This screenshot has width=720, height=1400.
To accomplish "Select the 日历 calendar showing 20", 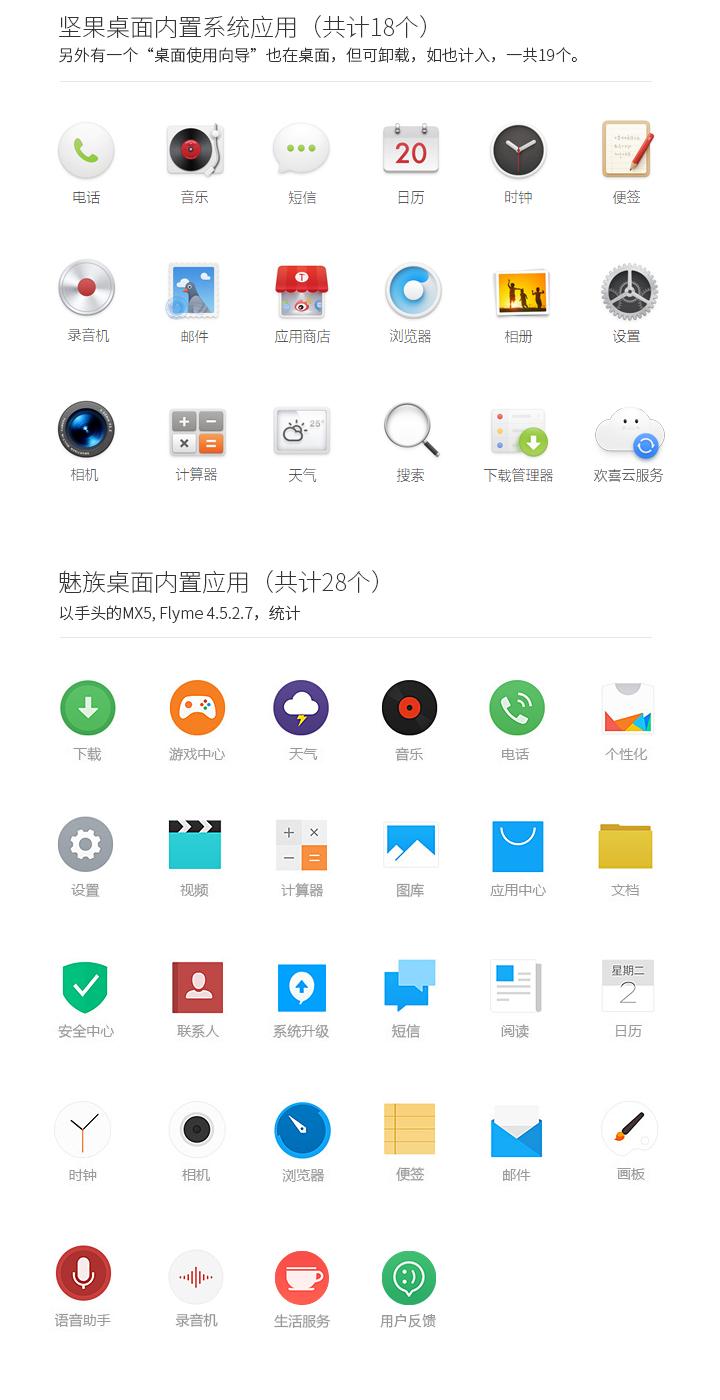I will pos(411,148).
